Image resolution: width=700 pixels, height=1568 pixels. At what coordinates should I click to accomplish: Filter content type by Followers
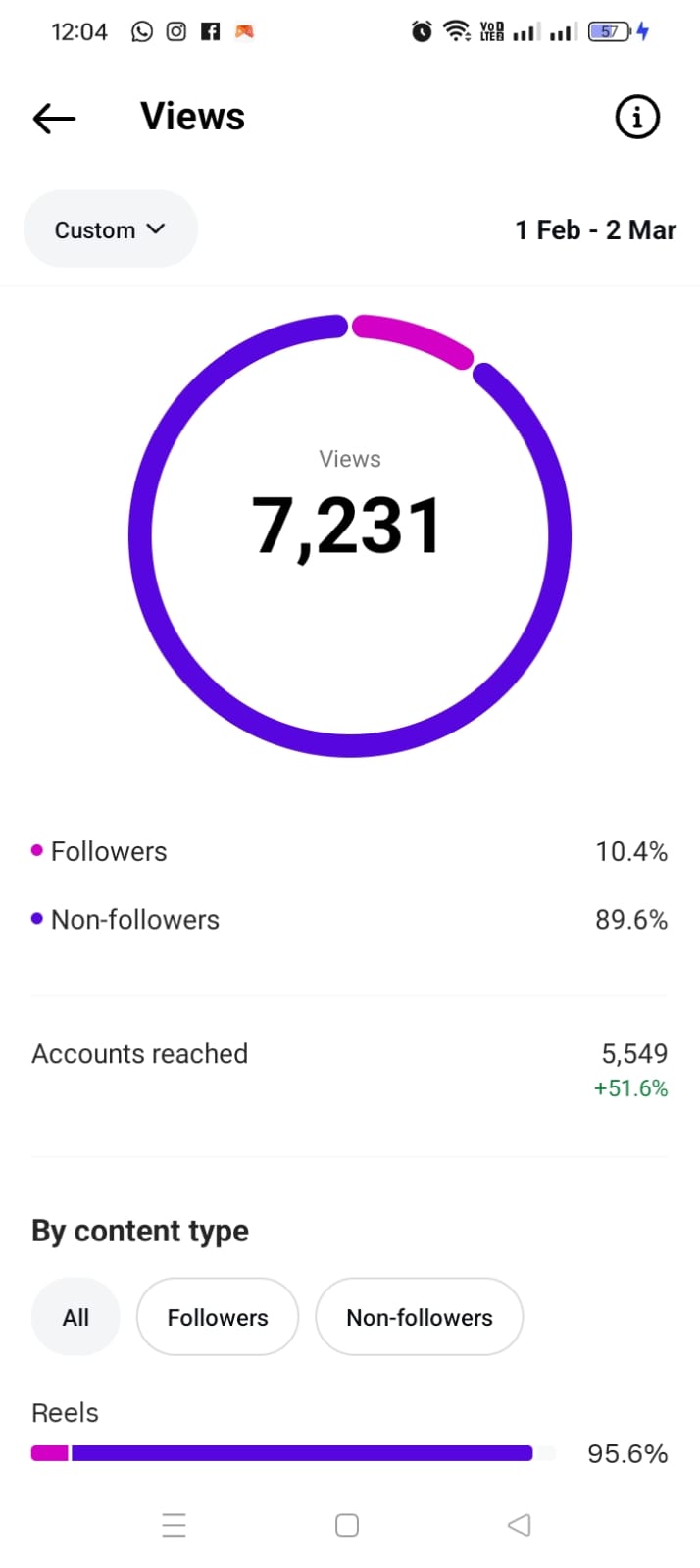217,1317
